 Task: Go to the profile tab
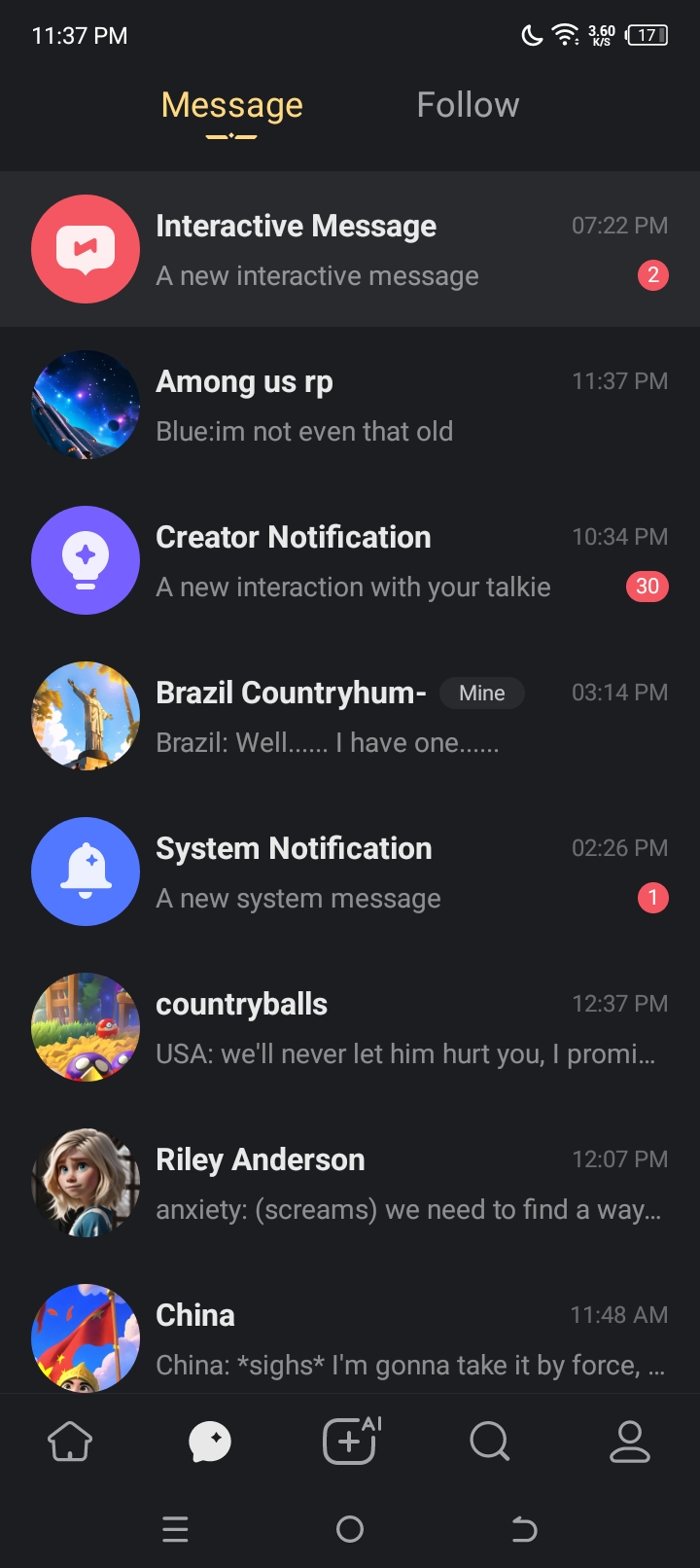pos(629,1441)
